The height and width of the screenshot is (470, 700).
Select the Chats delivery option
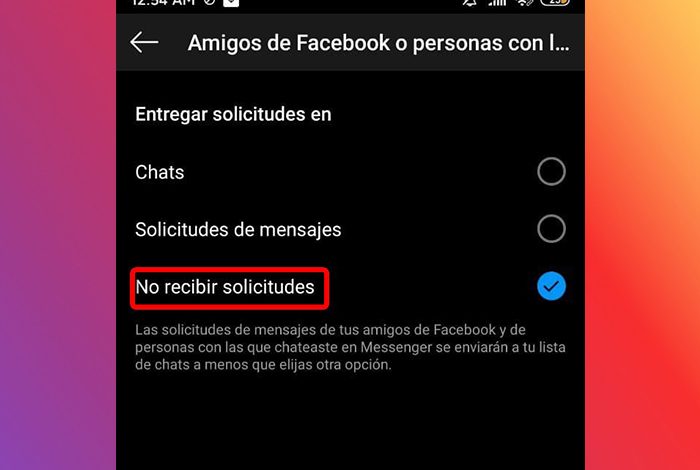click(x=550, y=172)
